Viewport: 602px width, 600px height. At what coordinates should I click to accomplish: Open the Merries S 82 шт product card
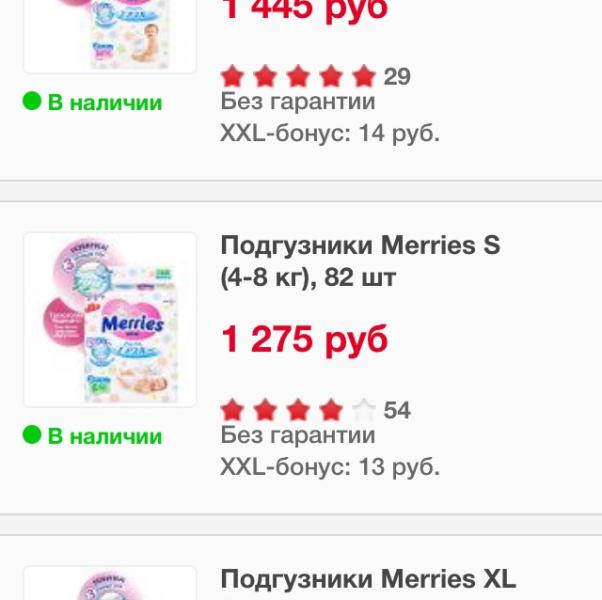tap(360, 261)
